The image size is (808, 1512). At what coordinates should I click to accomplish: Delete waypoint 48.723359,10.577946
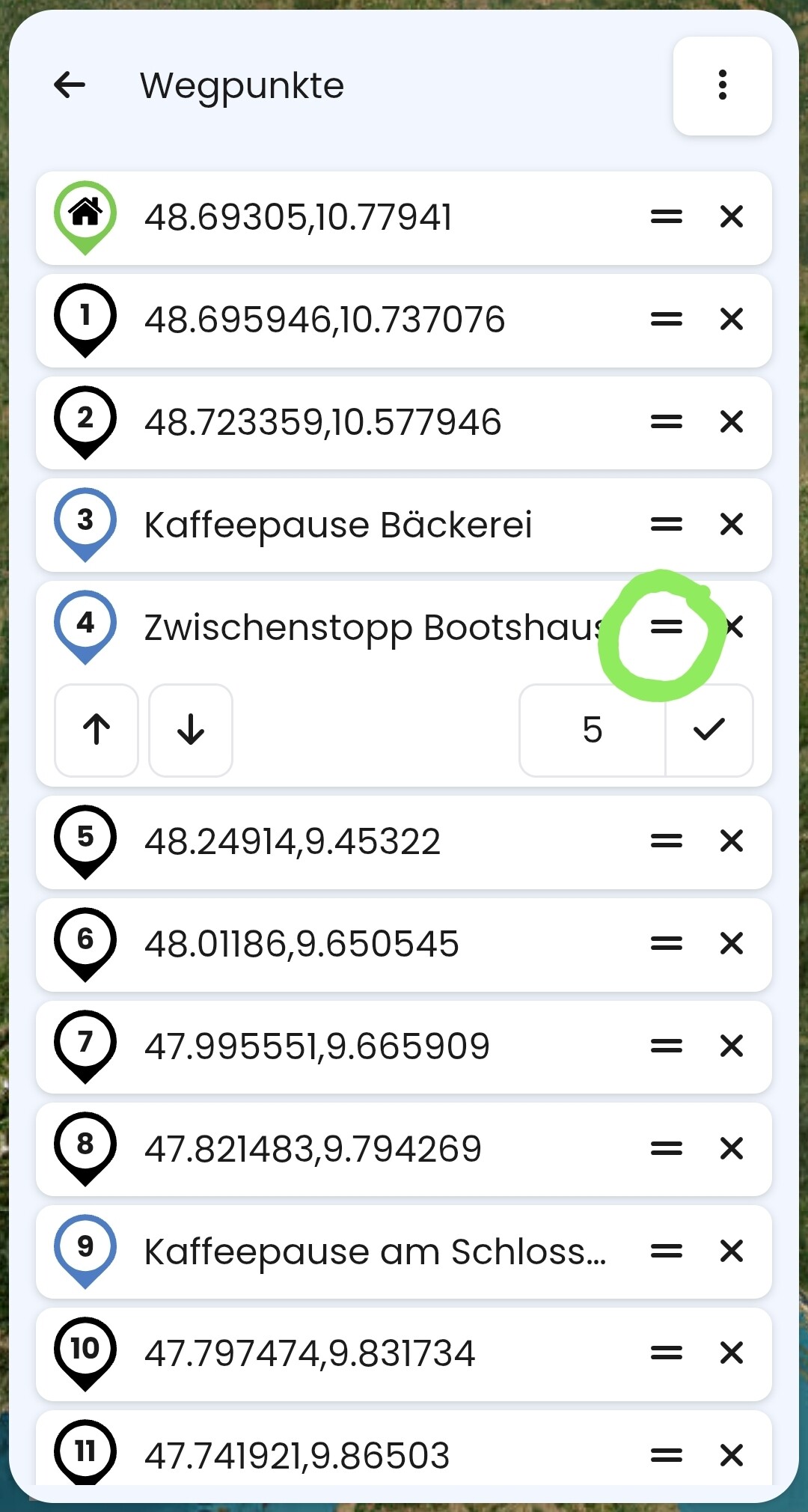point(731,422)
